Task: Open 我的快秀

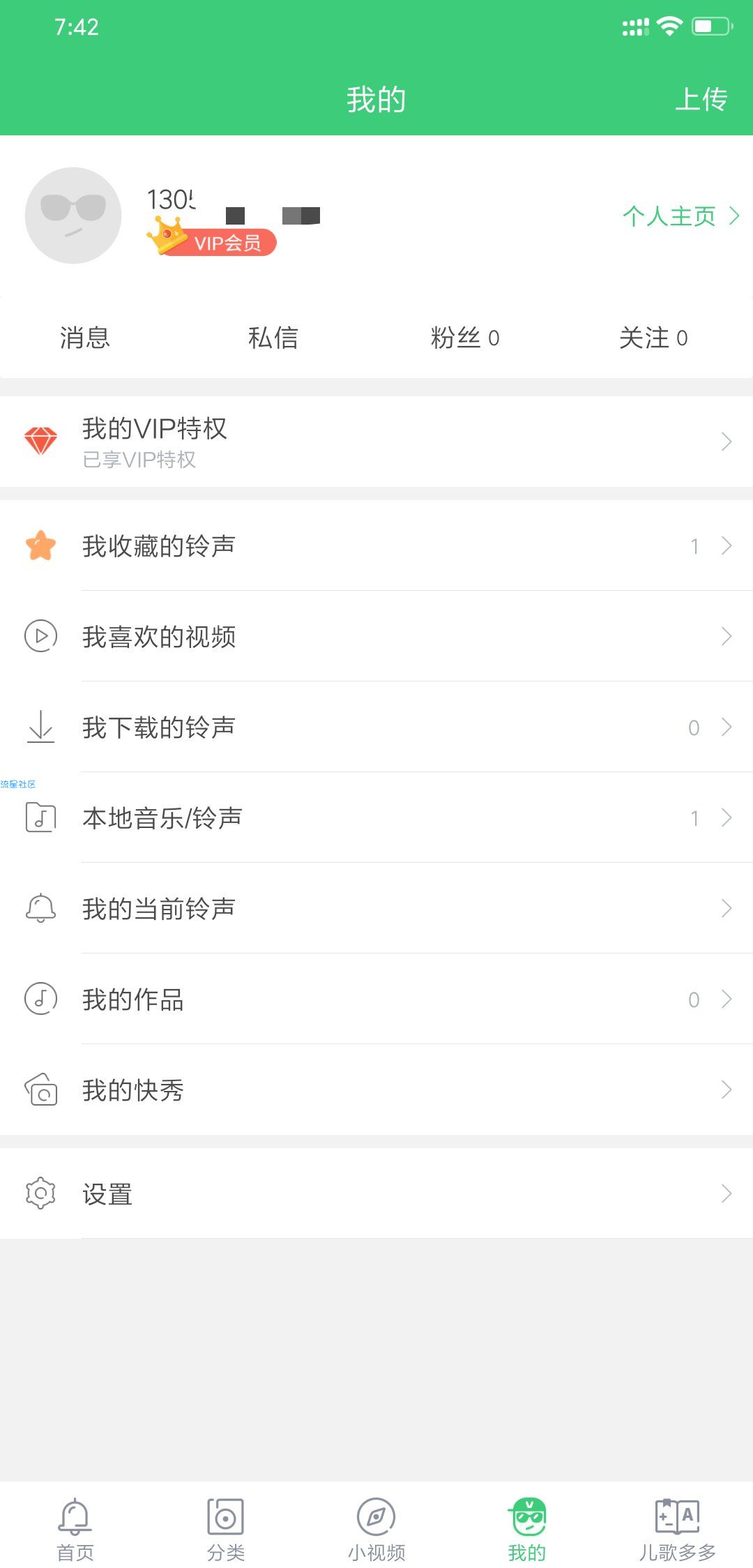Action: [376, 1090]
